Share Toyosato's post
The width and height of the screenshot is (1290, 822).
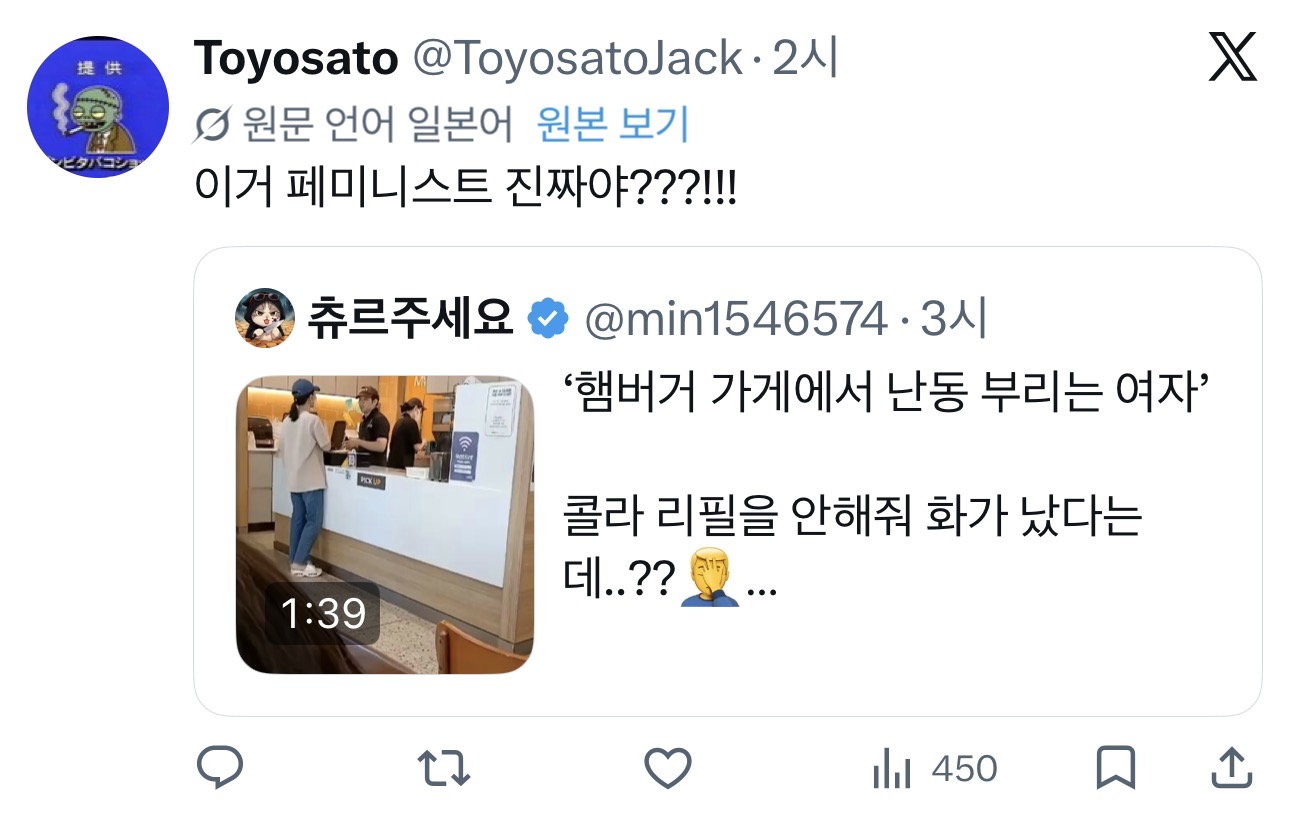point(1232,768)
